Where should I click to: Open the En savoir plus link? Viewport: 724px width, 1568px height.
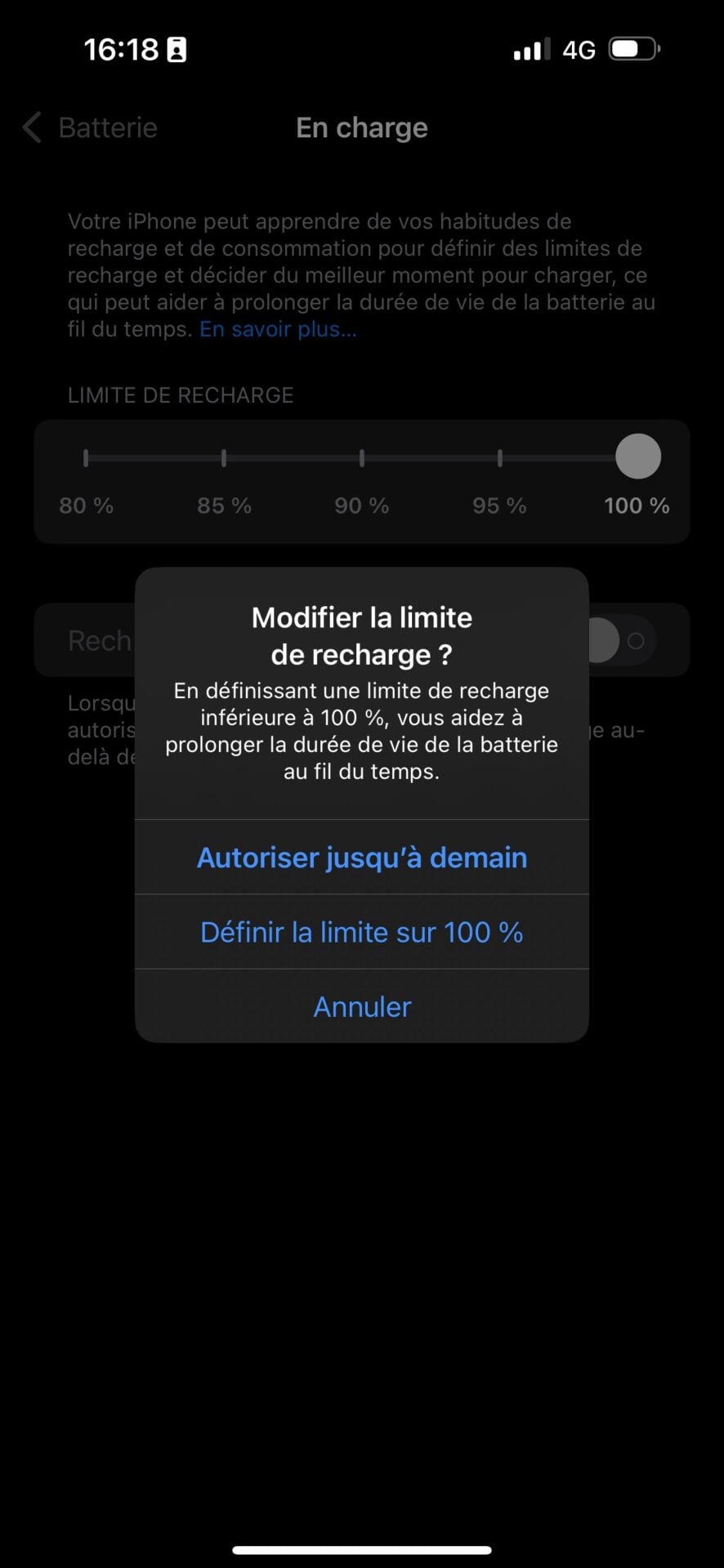click(x=278, y=329)
